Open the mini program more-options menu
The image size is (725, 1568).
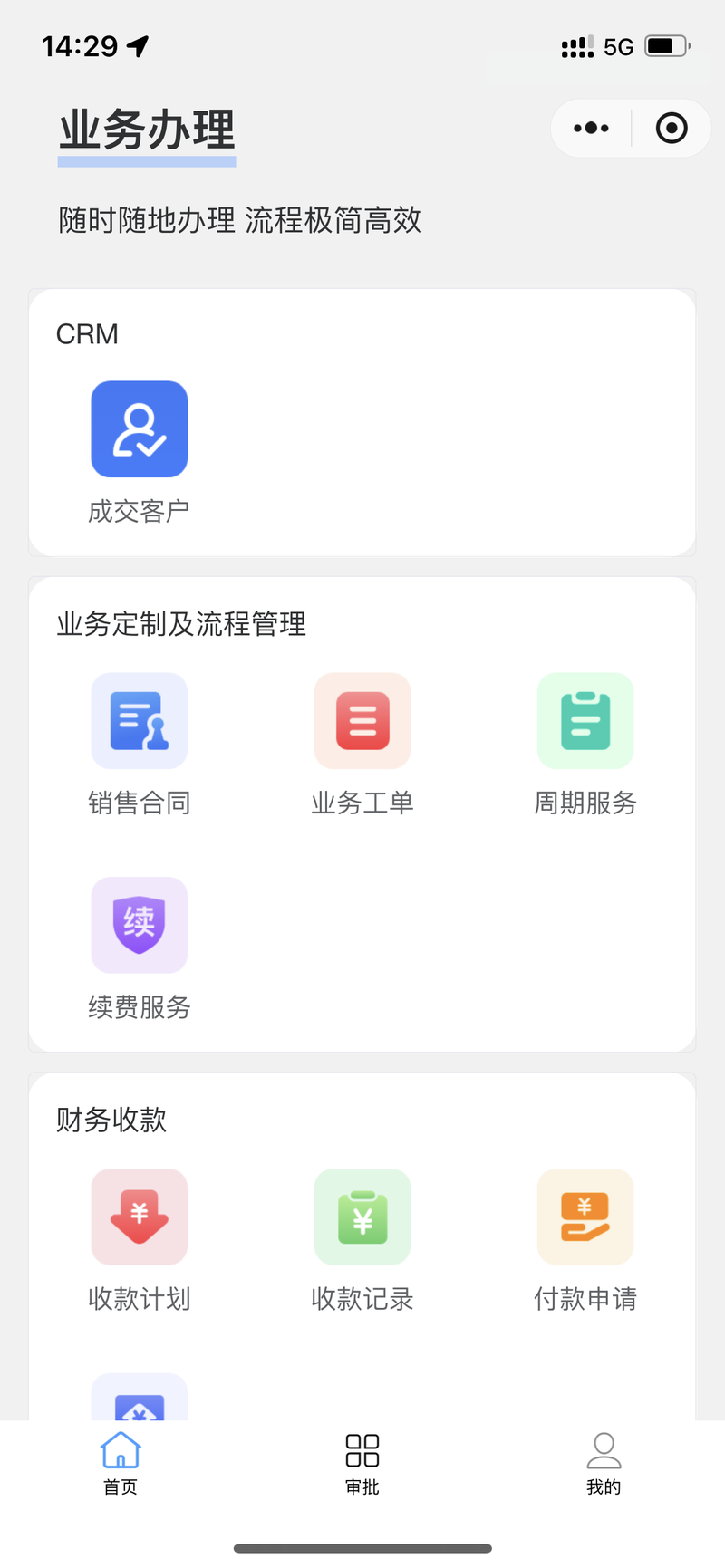591,128
